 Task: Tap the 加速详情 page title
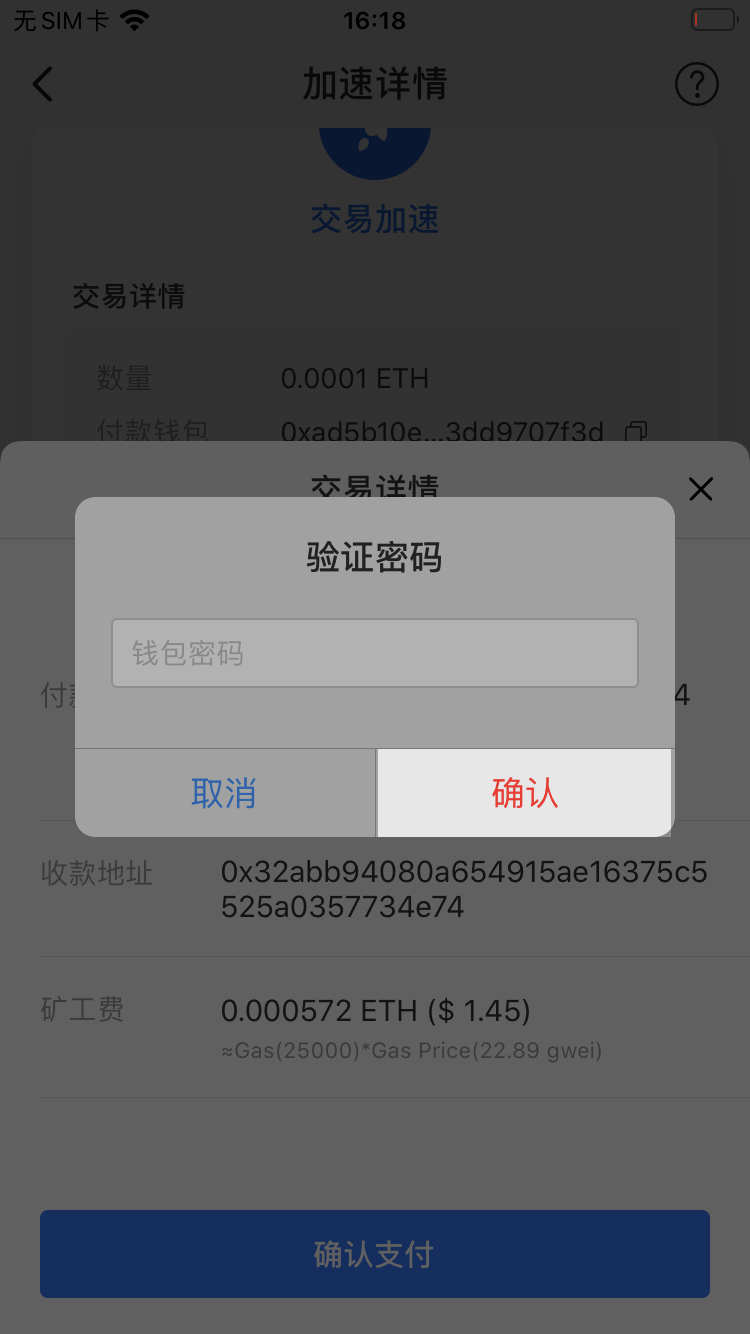point(374,84)
